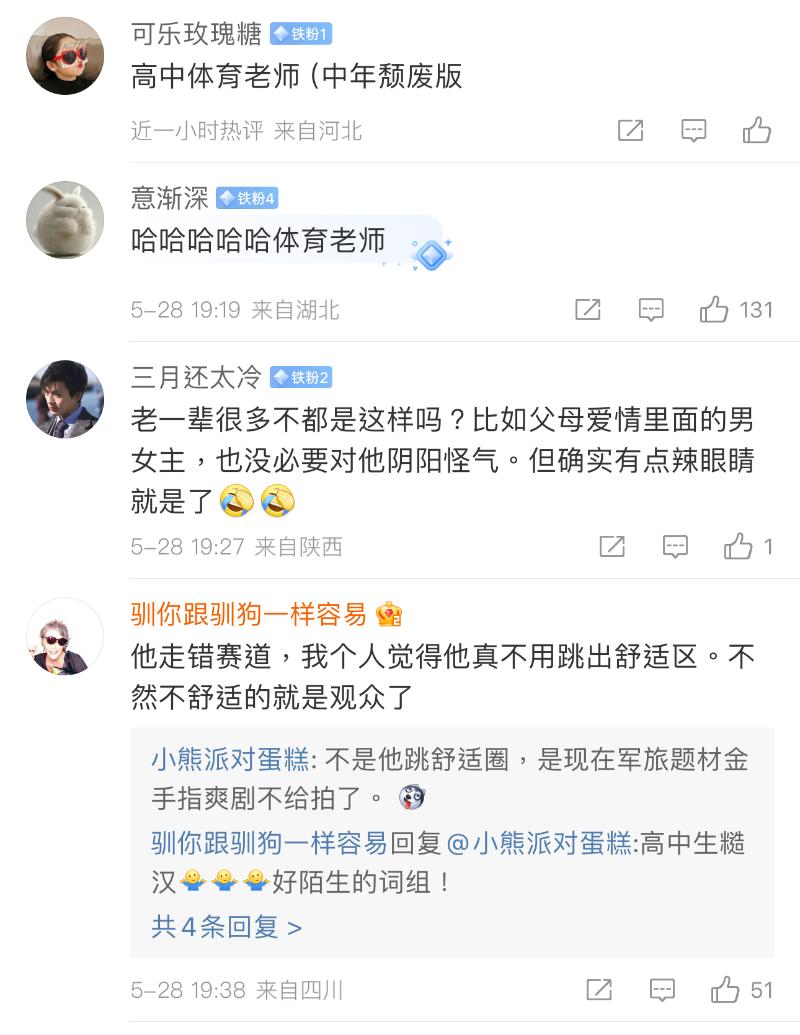Image resolution: width=800 pixels, height=1035 pixels.
Task: Reply to 三月还太冷's comment
Action: (676, 546)
